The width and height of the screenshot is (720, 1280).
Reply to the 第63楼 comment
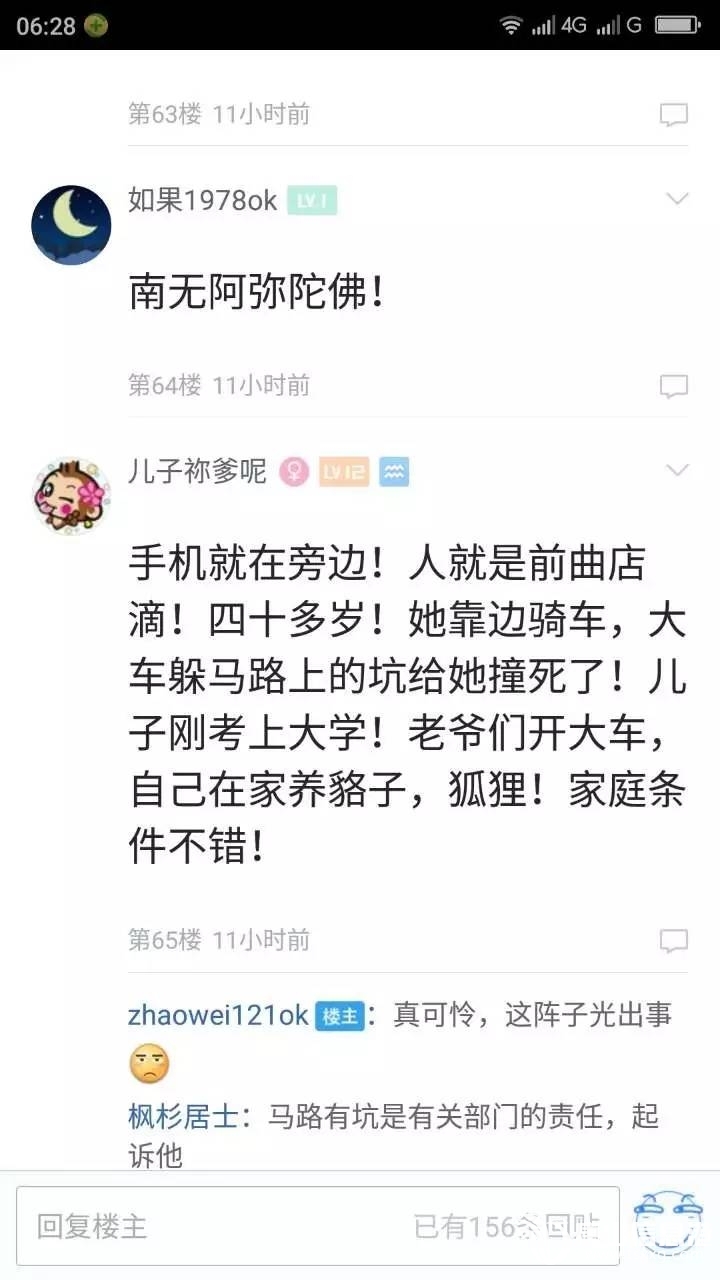pos(674,114)
